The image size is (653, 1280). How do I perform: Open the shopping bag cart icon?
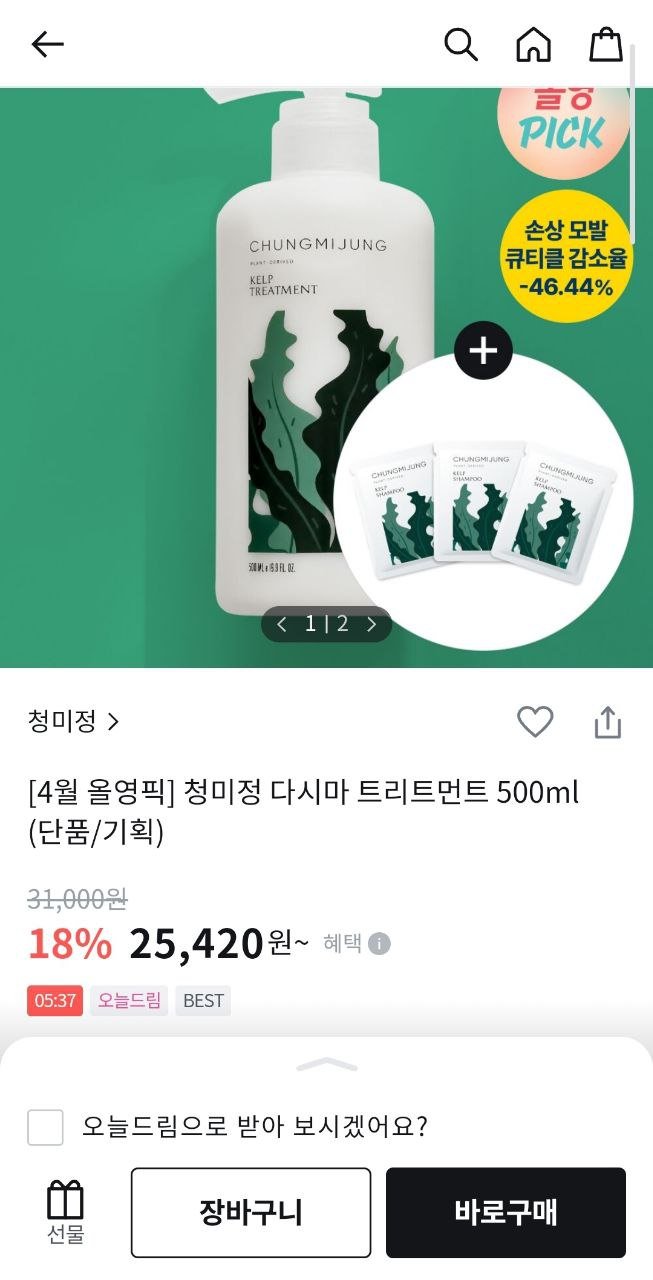coord(605,44)
